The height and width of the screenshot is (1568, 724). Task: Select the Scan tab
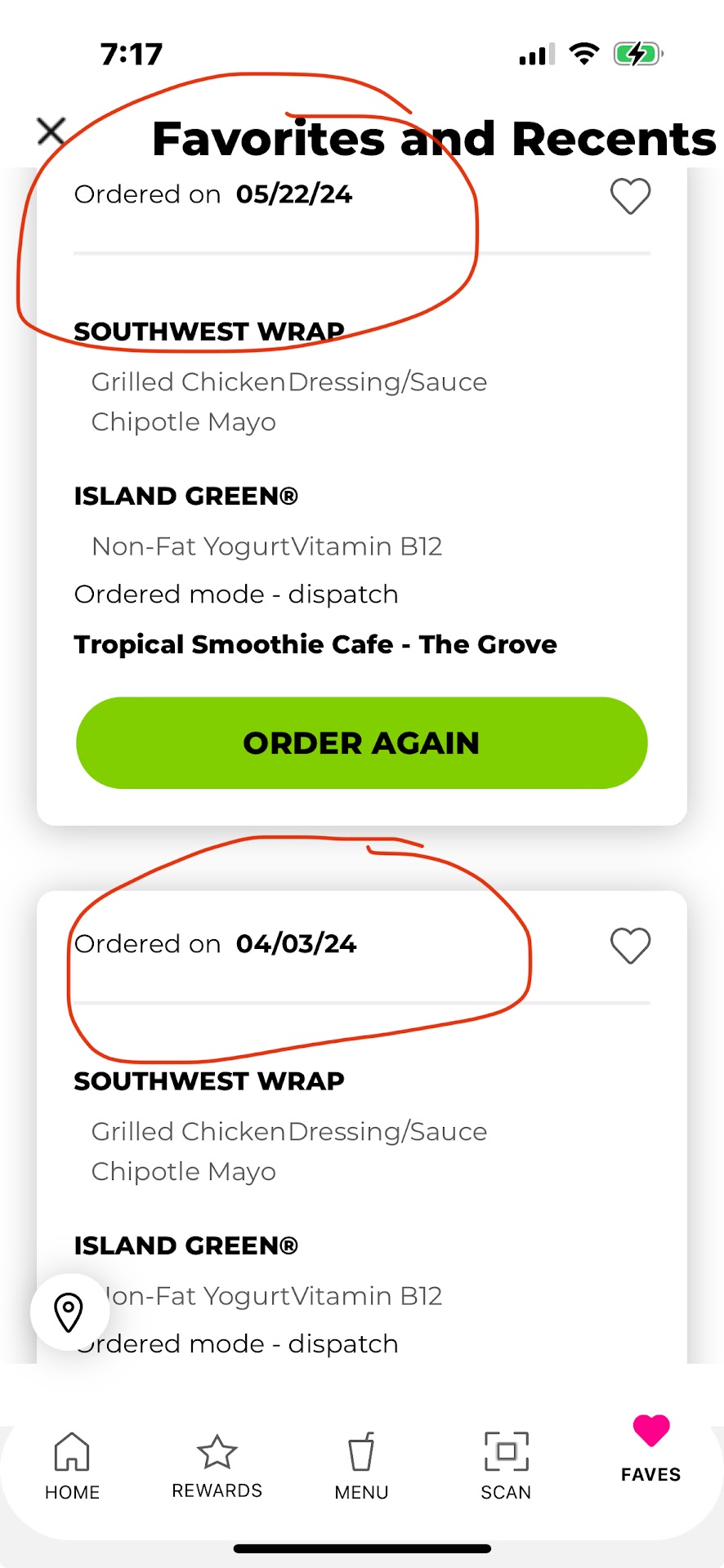[x=506, y=1466]
